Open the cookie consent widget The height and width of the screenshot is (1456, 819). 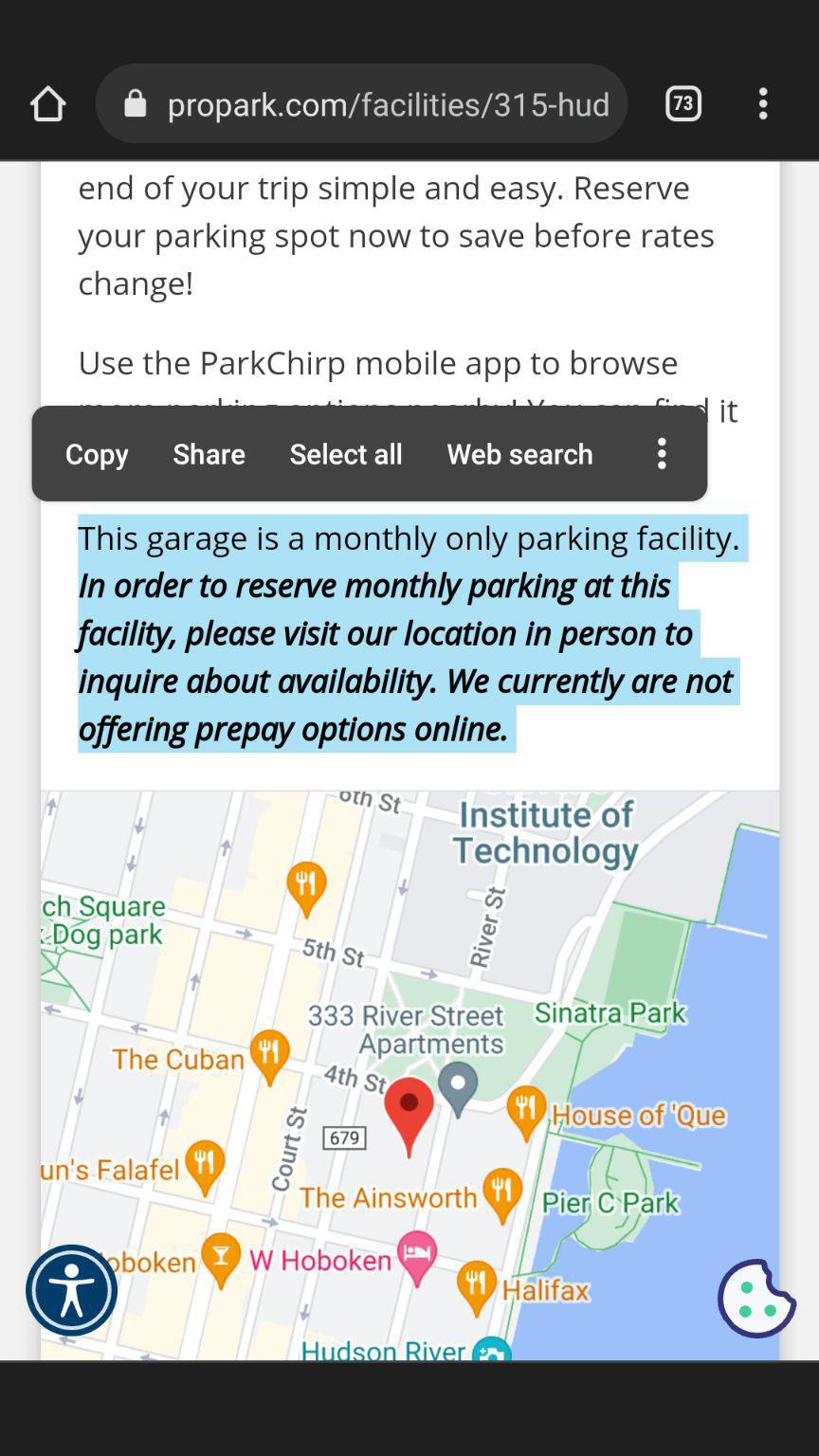pyautogui.click(x=755, y=1300)
